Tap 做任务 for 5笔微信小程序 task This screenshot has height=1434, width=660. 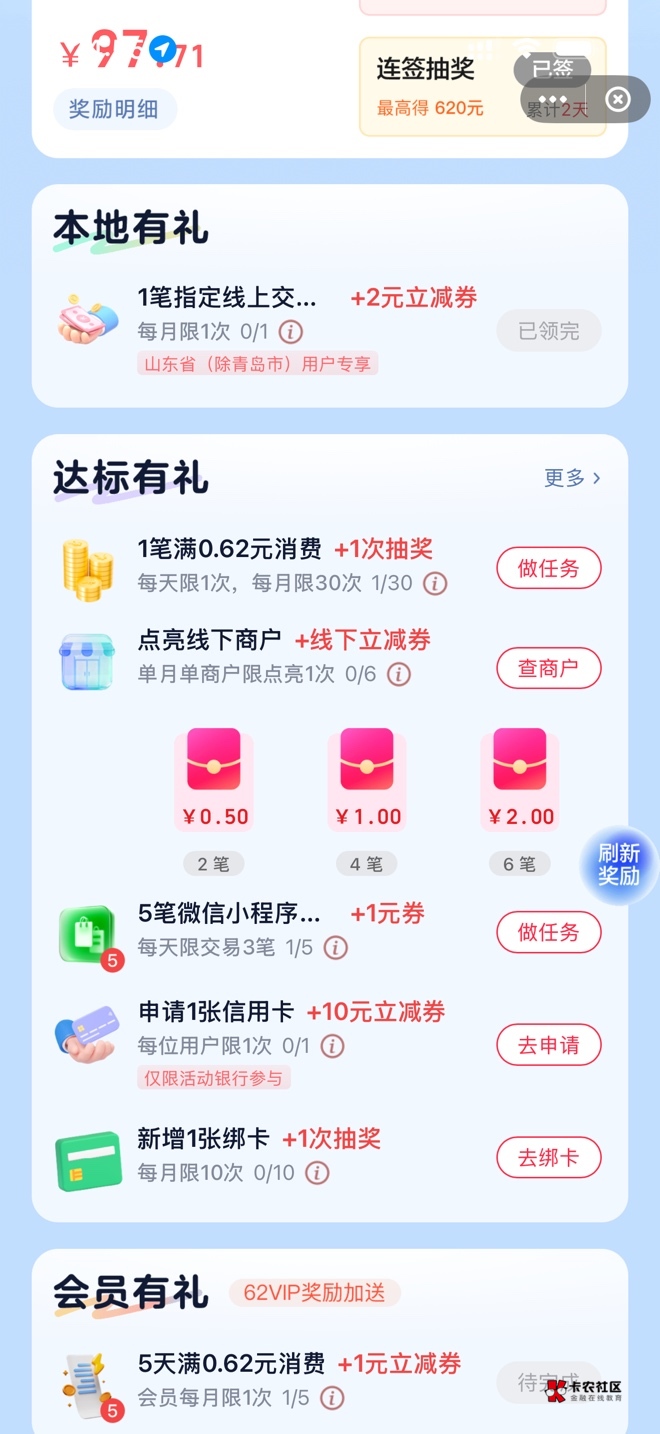548,932
